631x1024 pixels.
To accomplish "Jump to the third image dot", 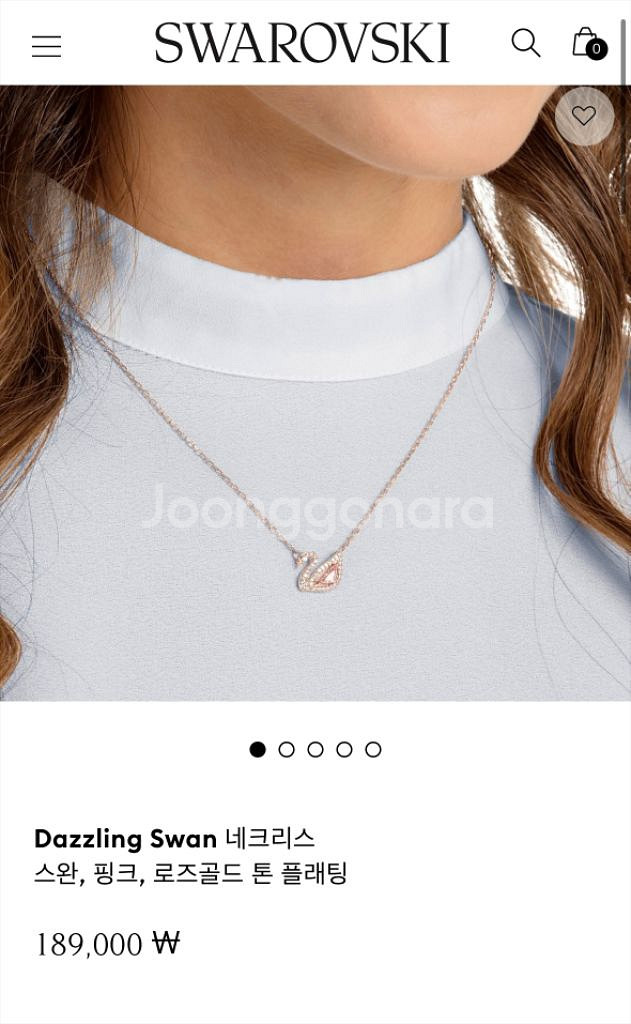I will pos(316,749).
